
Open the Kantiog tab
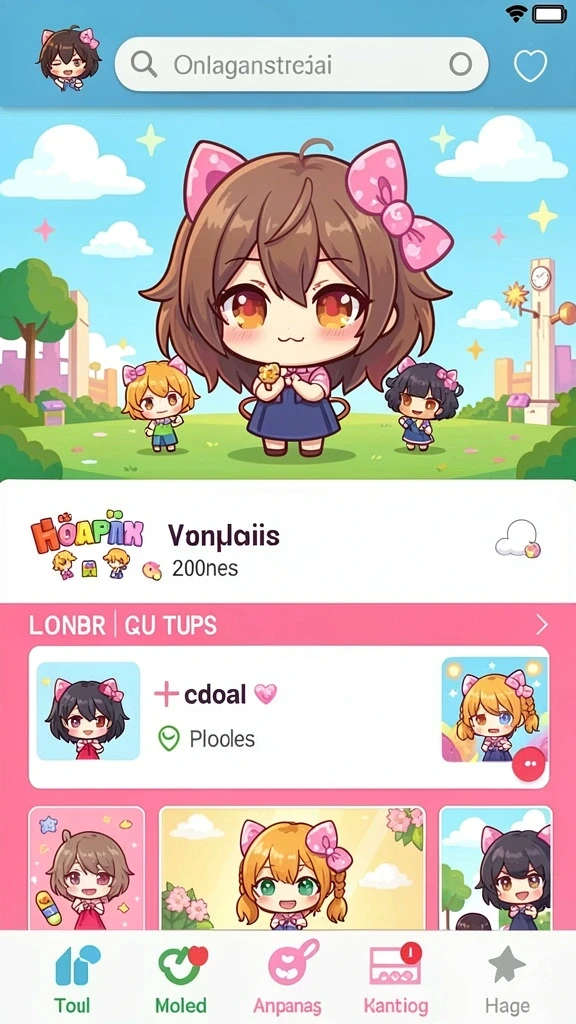[396, 978]
